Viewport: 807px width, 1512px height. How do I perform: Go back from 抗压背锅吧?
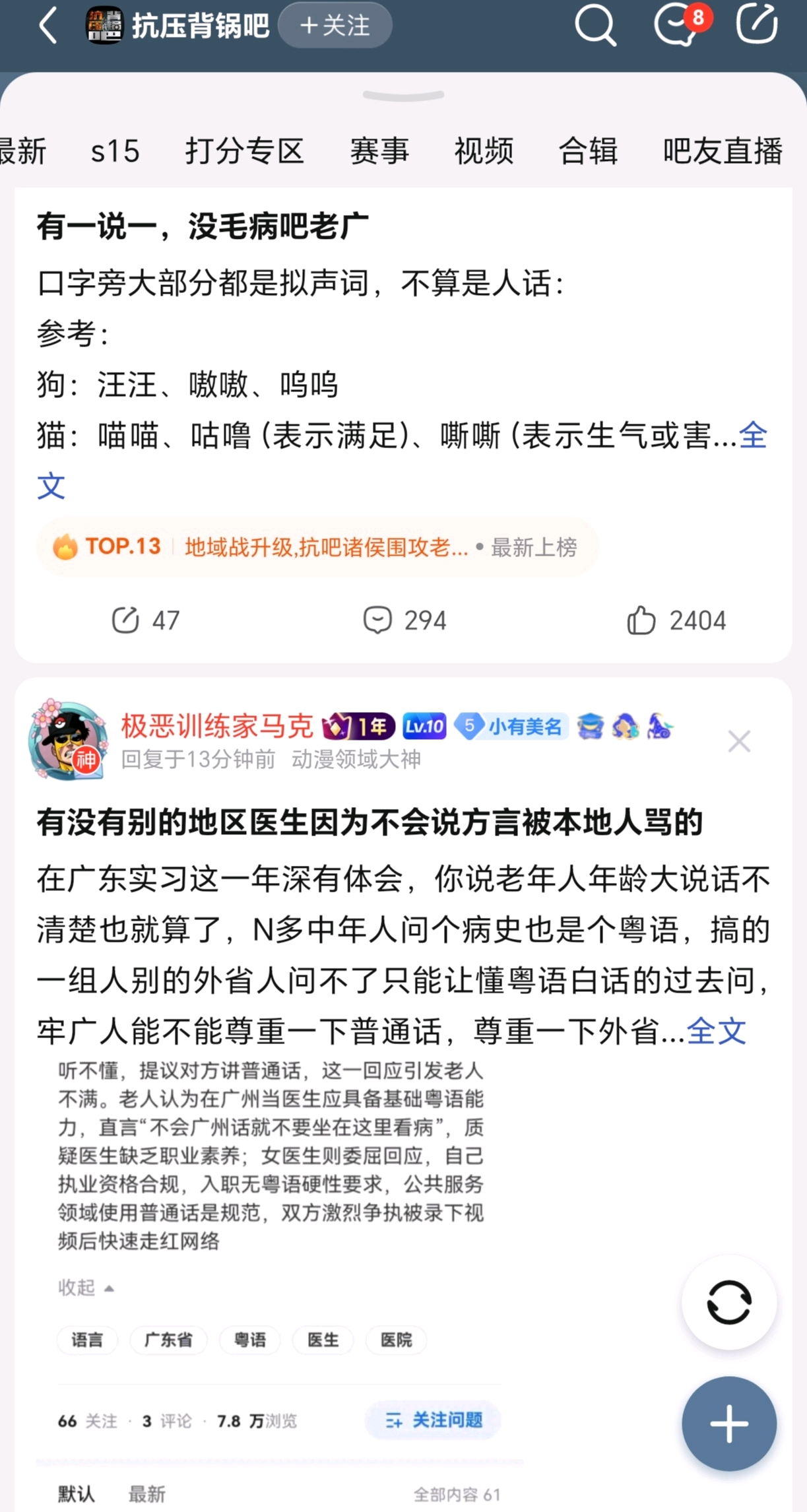48,26
